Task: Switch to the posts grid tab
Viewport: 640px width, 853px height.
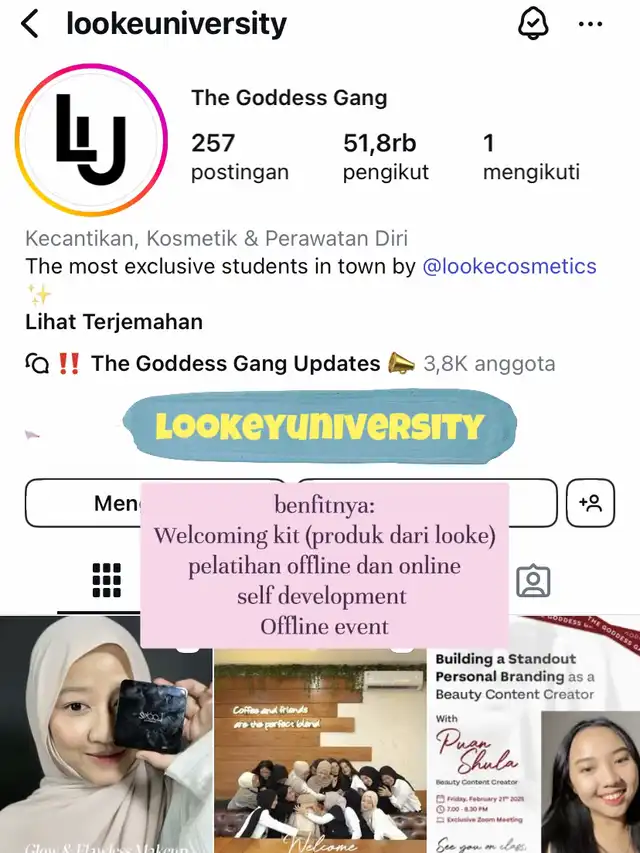Action: [x=106, y=581]
